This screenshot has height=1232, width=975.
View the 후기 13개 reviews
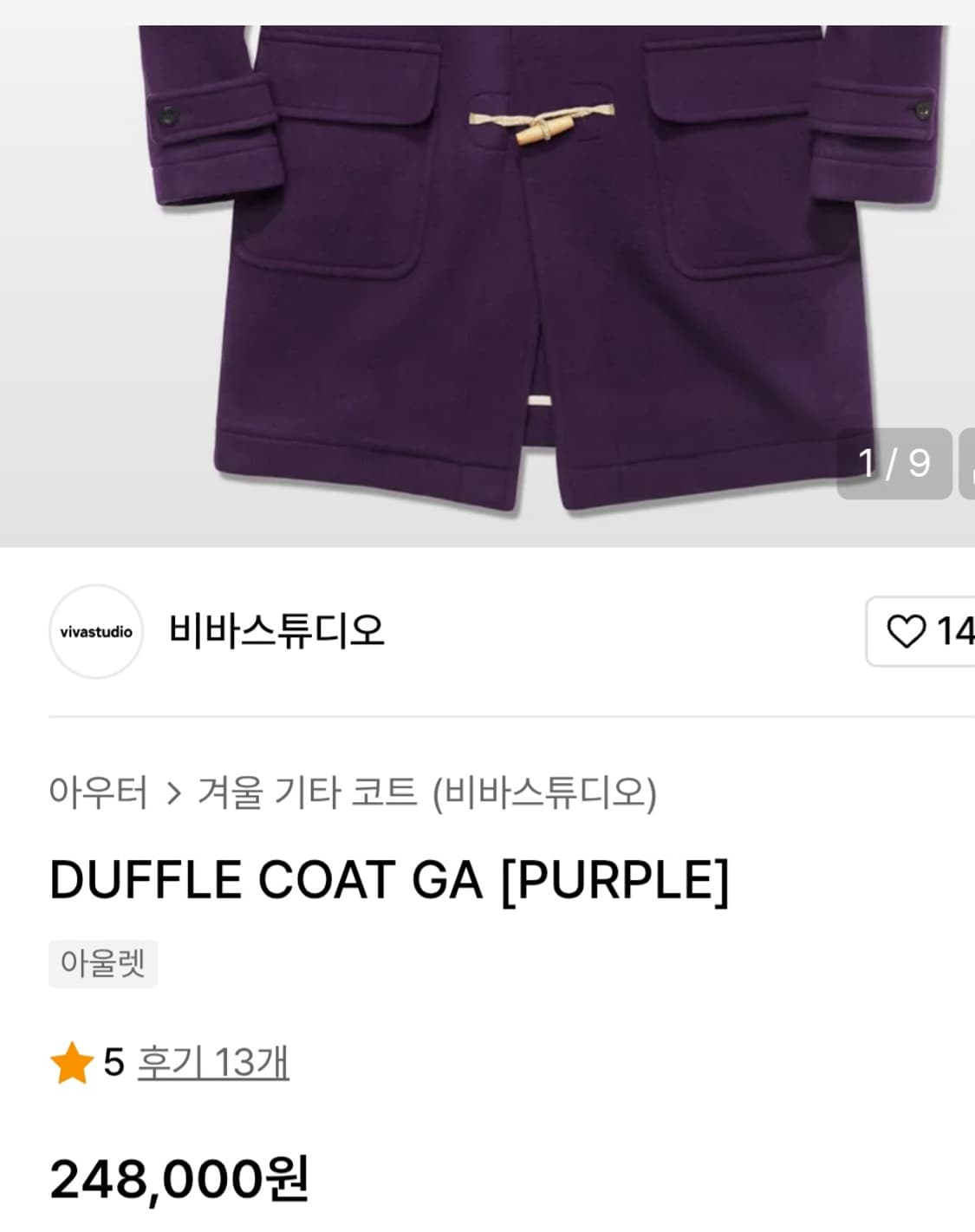pyautogui.click(x=213, y=1062)
